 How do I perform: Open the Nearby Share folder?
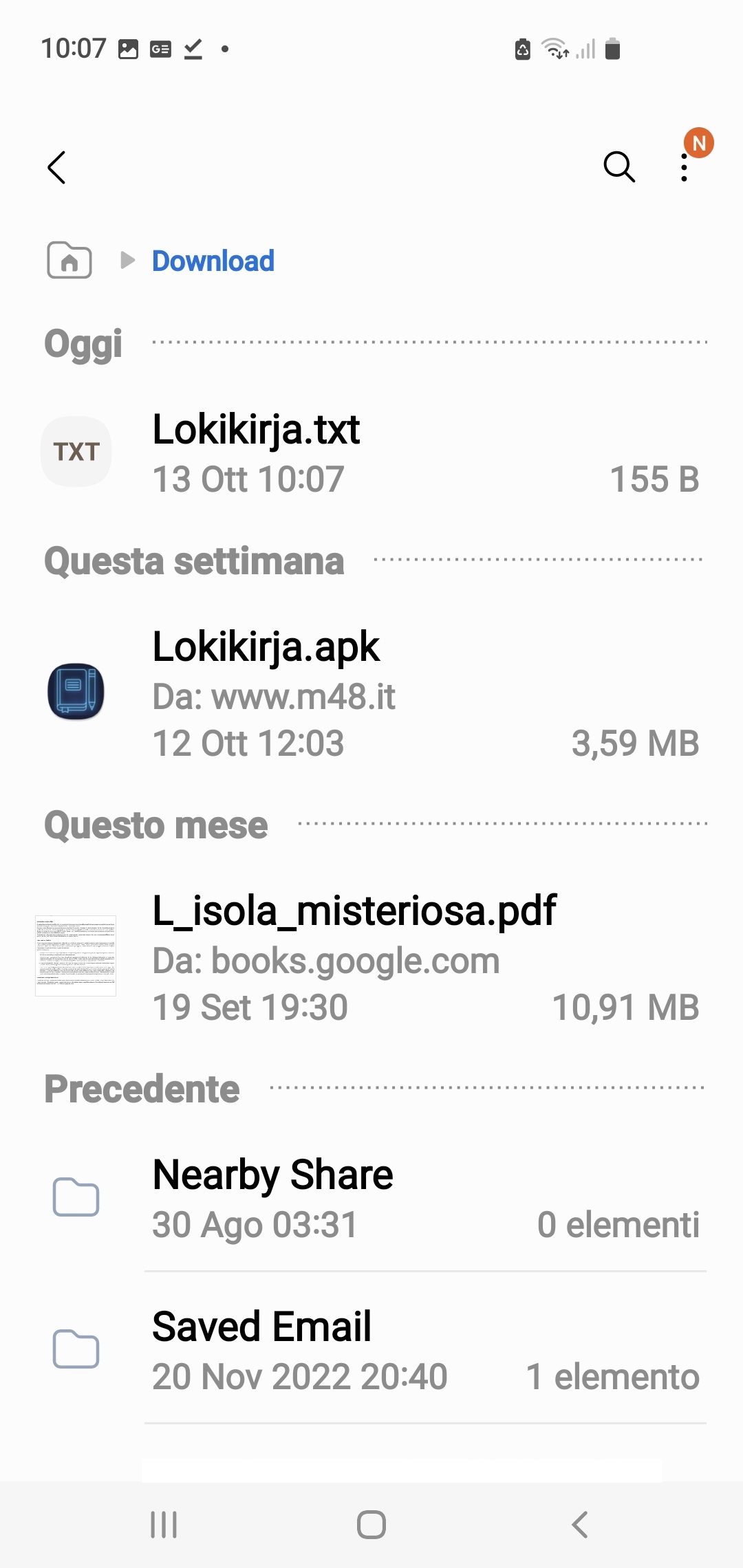371,1198
